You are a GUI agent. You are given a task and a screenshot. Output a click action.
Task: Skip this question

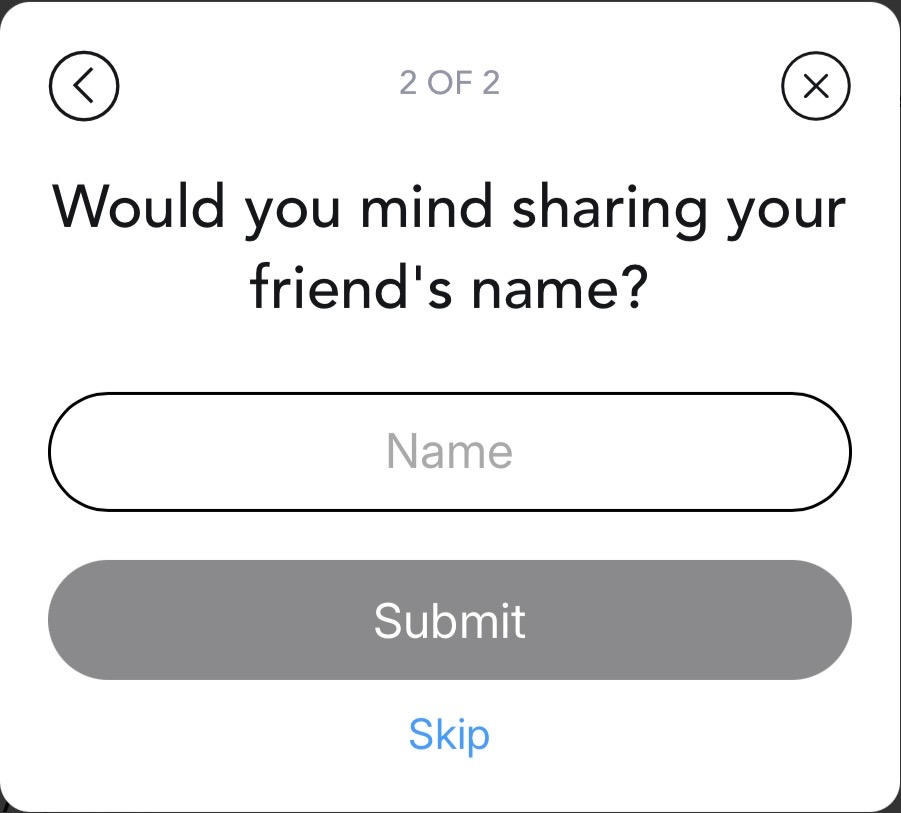pyautogui.click(x=449, y=735)
